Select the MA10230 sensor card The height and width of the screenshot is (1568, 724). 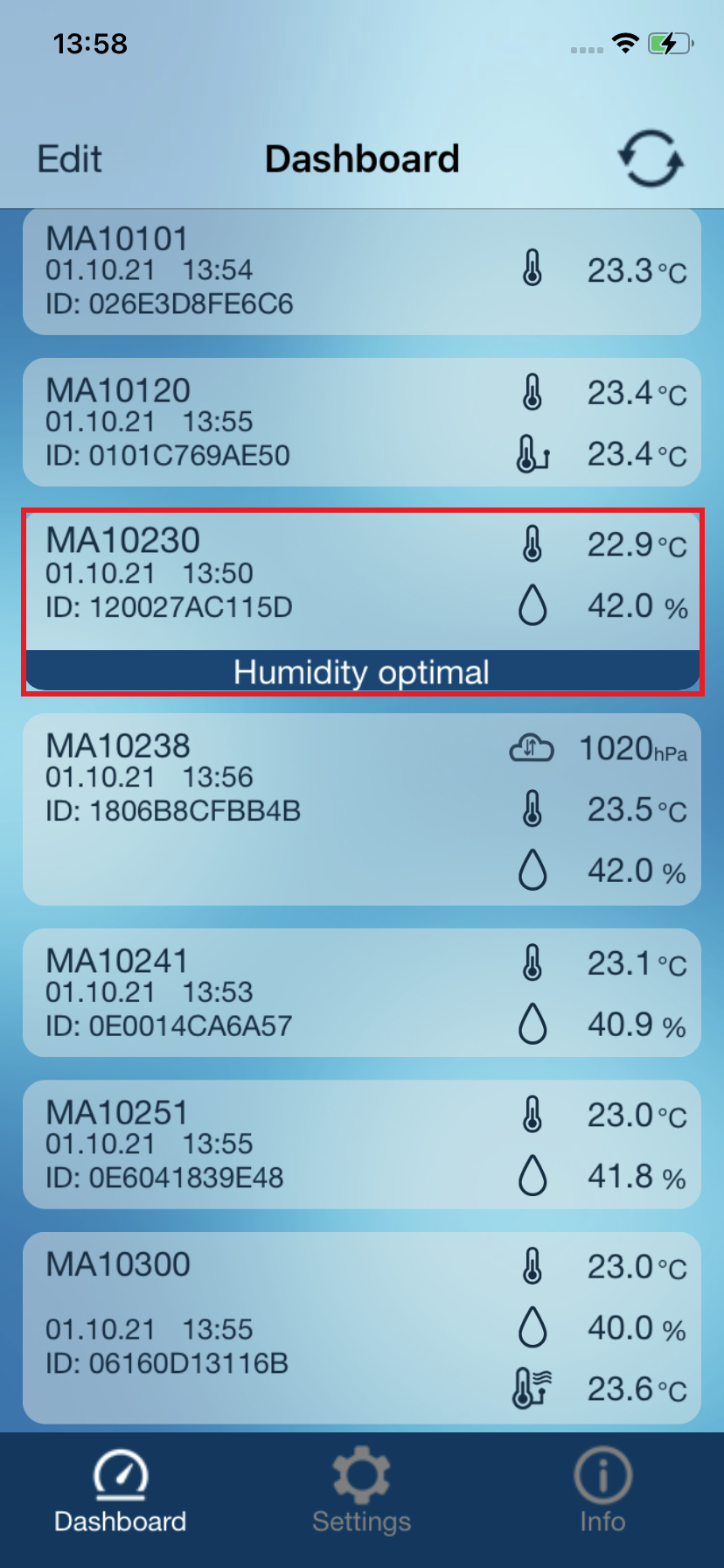(x=362, y=602)
